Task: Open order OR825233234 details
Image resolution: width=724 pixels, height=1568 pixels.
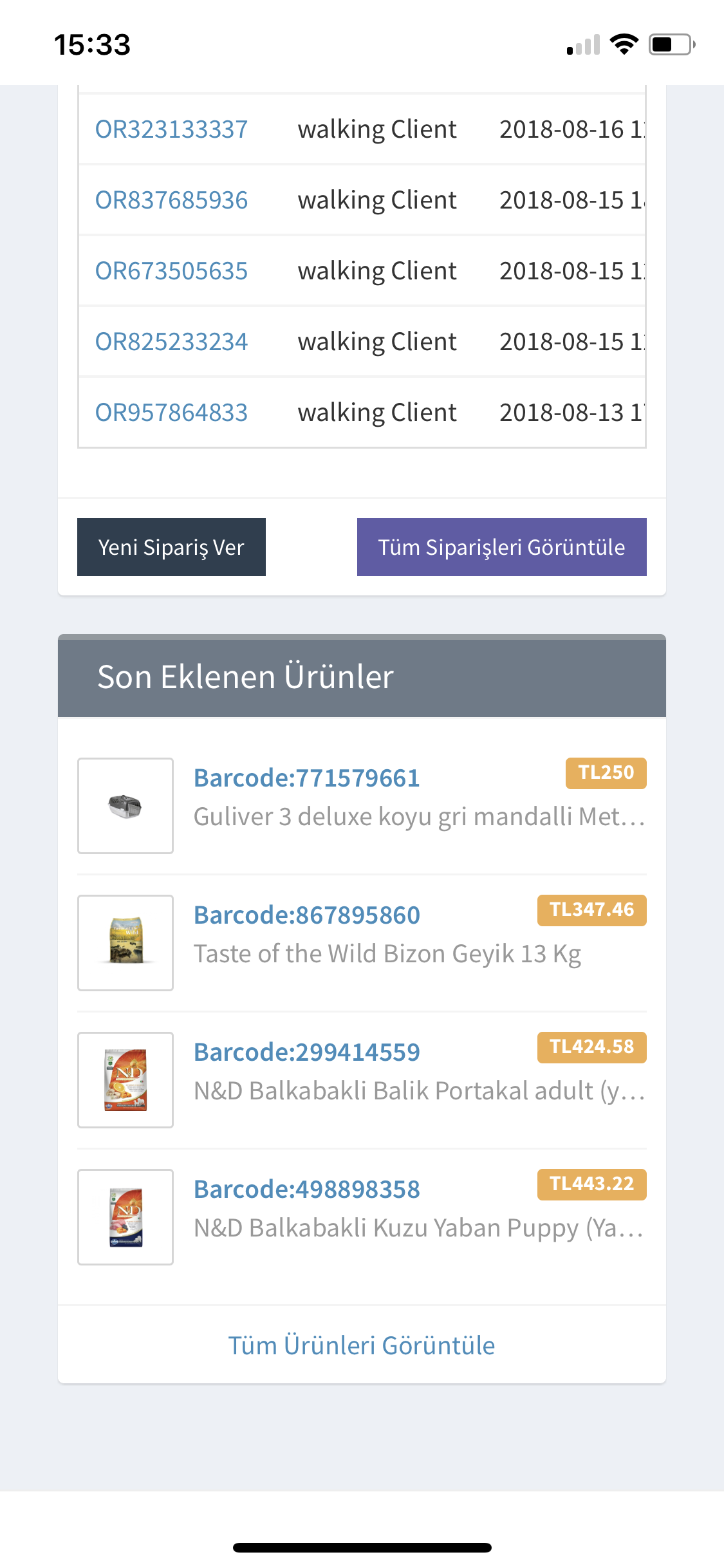Action: [x=171, y=341]
